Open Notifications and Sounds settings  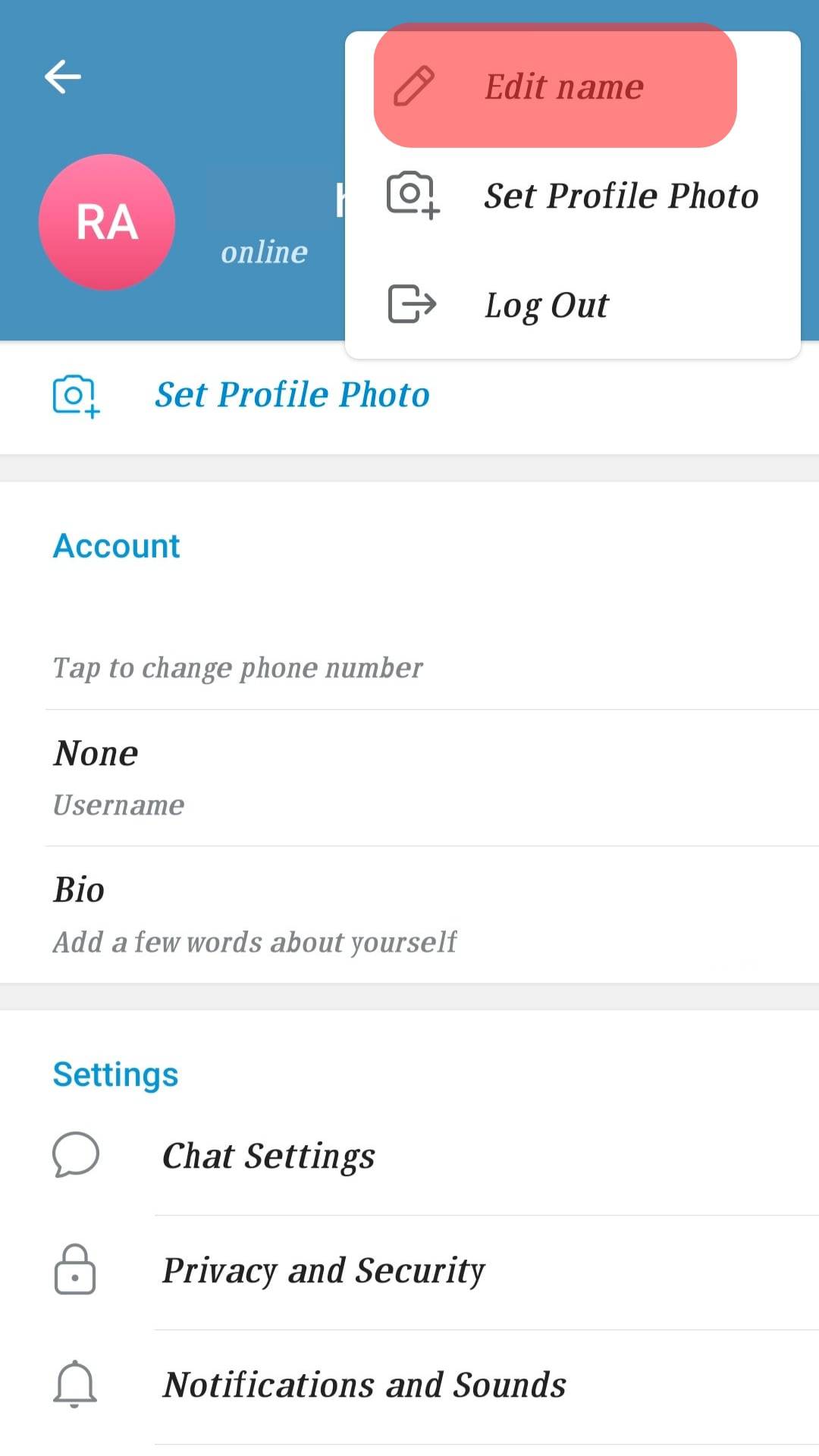tap(364, 1384)
